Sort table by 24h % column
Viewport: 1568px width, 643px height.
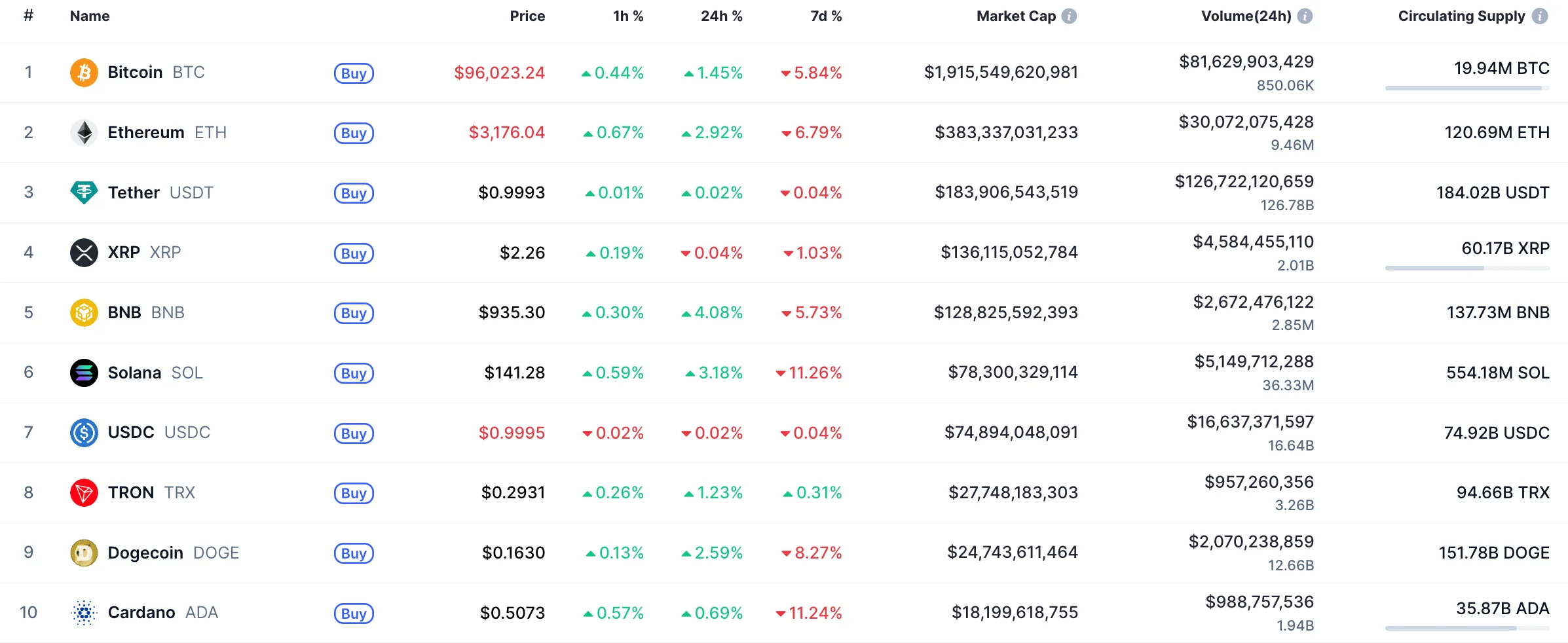(721, 16)
